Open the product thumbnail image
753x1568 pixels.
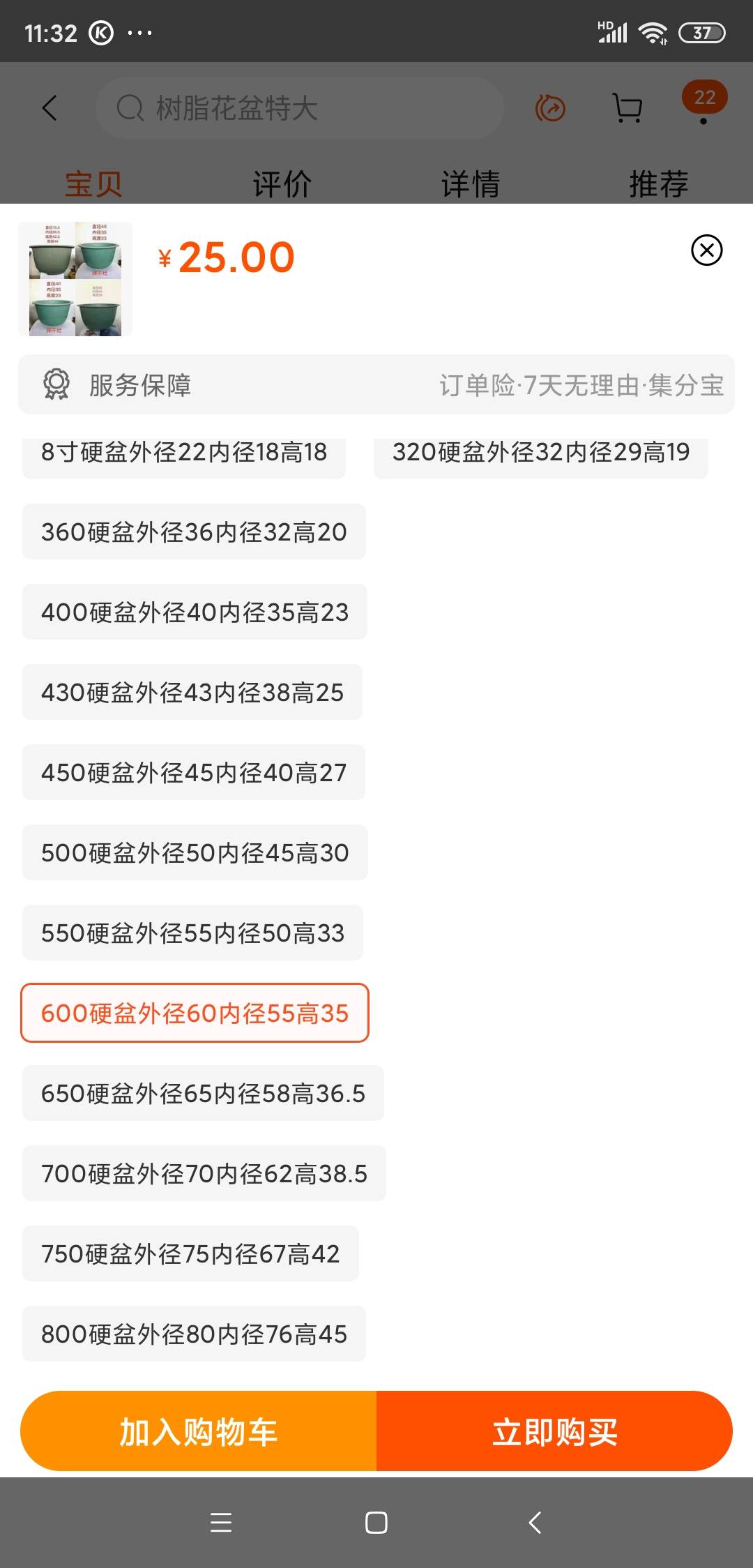point(75,279)
